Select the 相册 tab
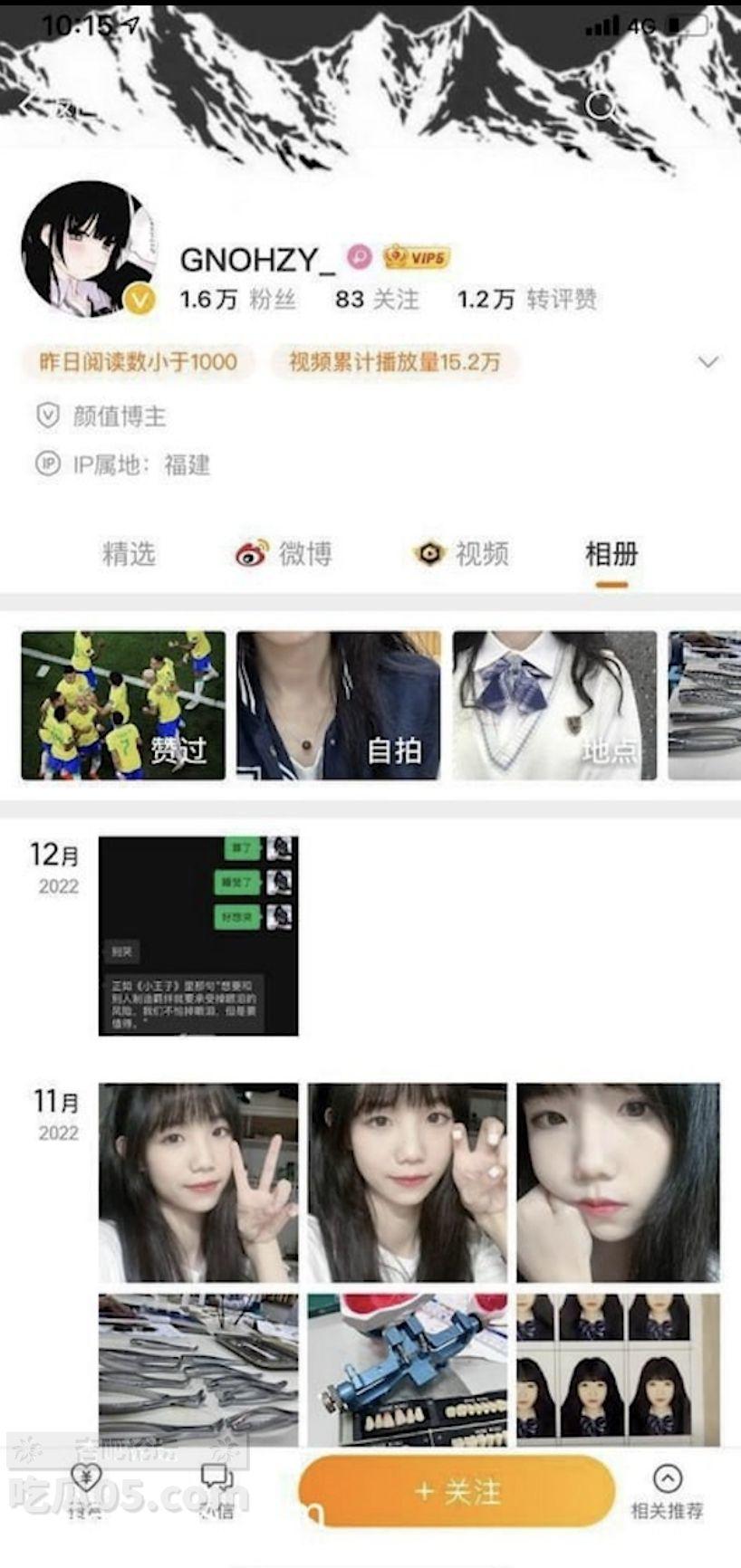Screen dimensions: 741x1568 tap(611, 553)
